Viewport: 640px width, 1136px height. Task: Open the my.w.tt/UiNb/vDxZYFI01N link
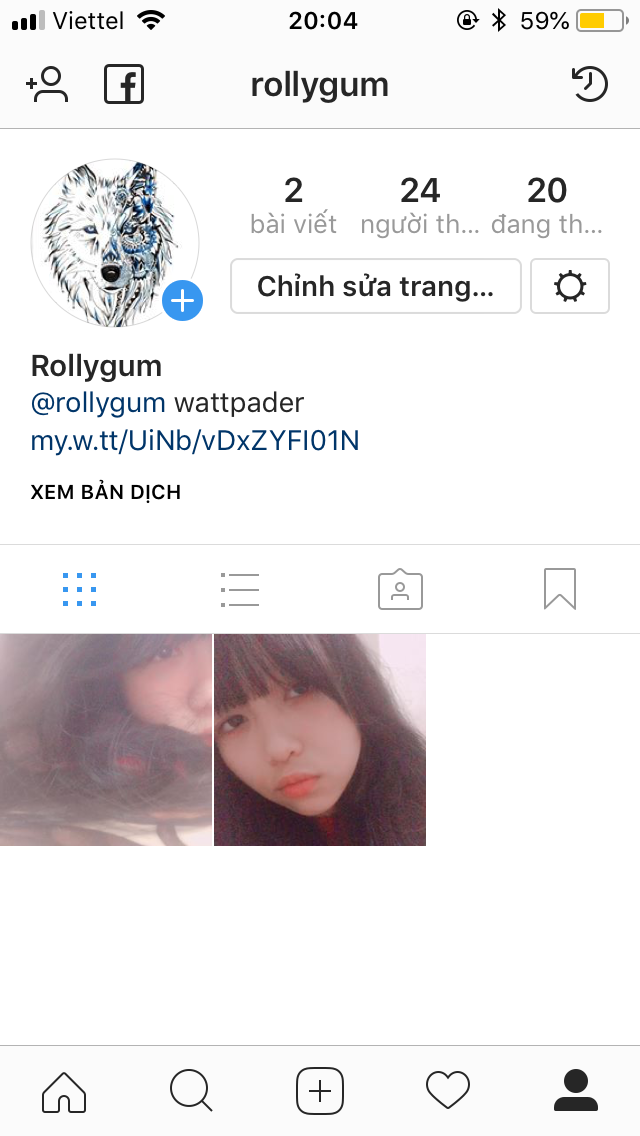195,440
